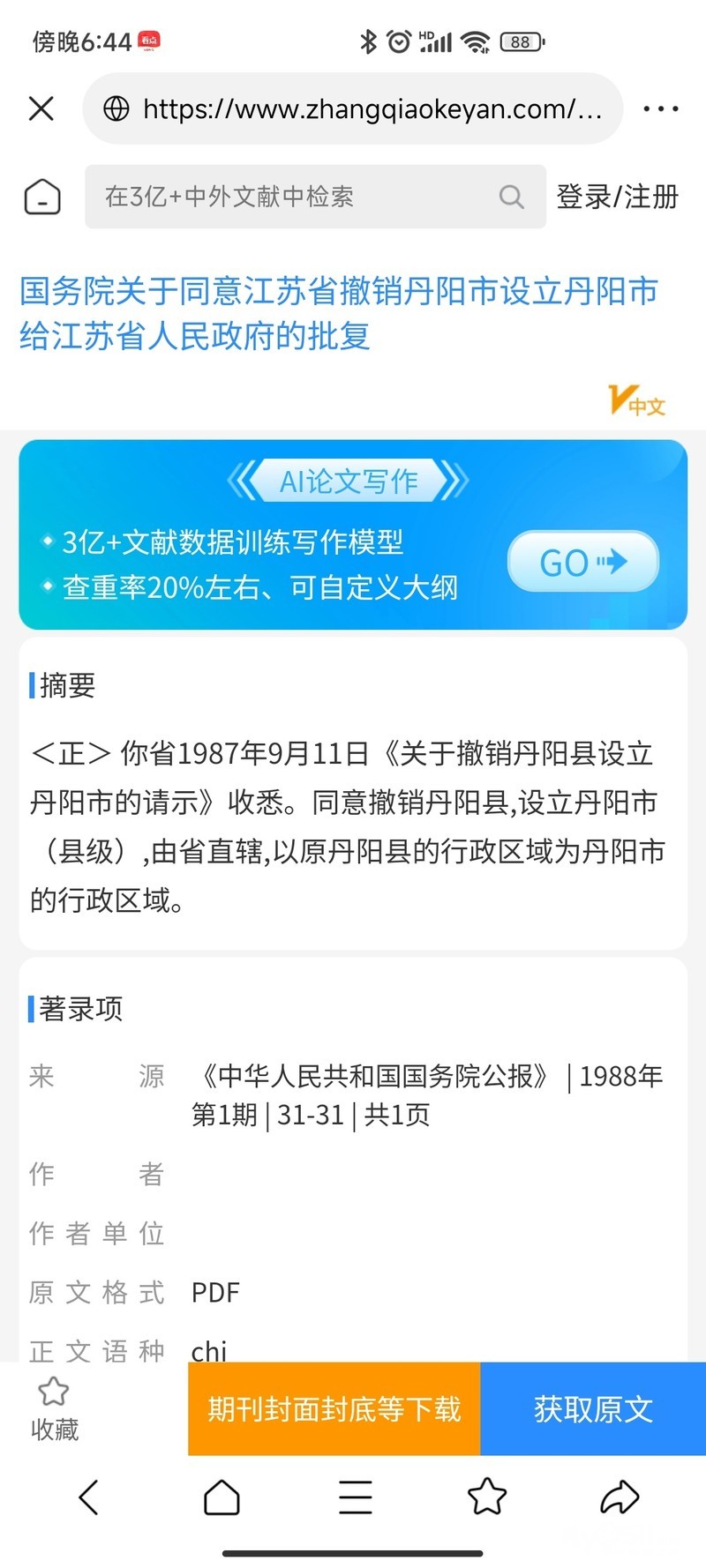Tap the 在3亿+中外文献中检索 search box

pyautogui.click(x=300, y=196)
